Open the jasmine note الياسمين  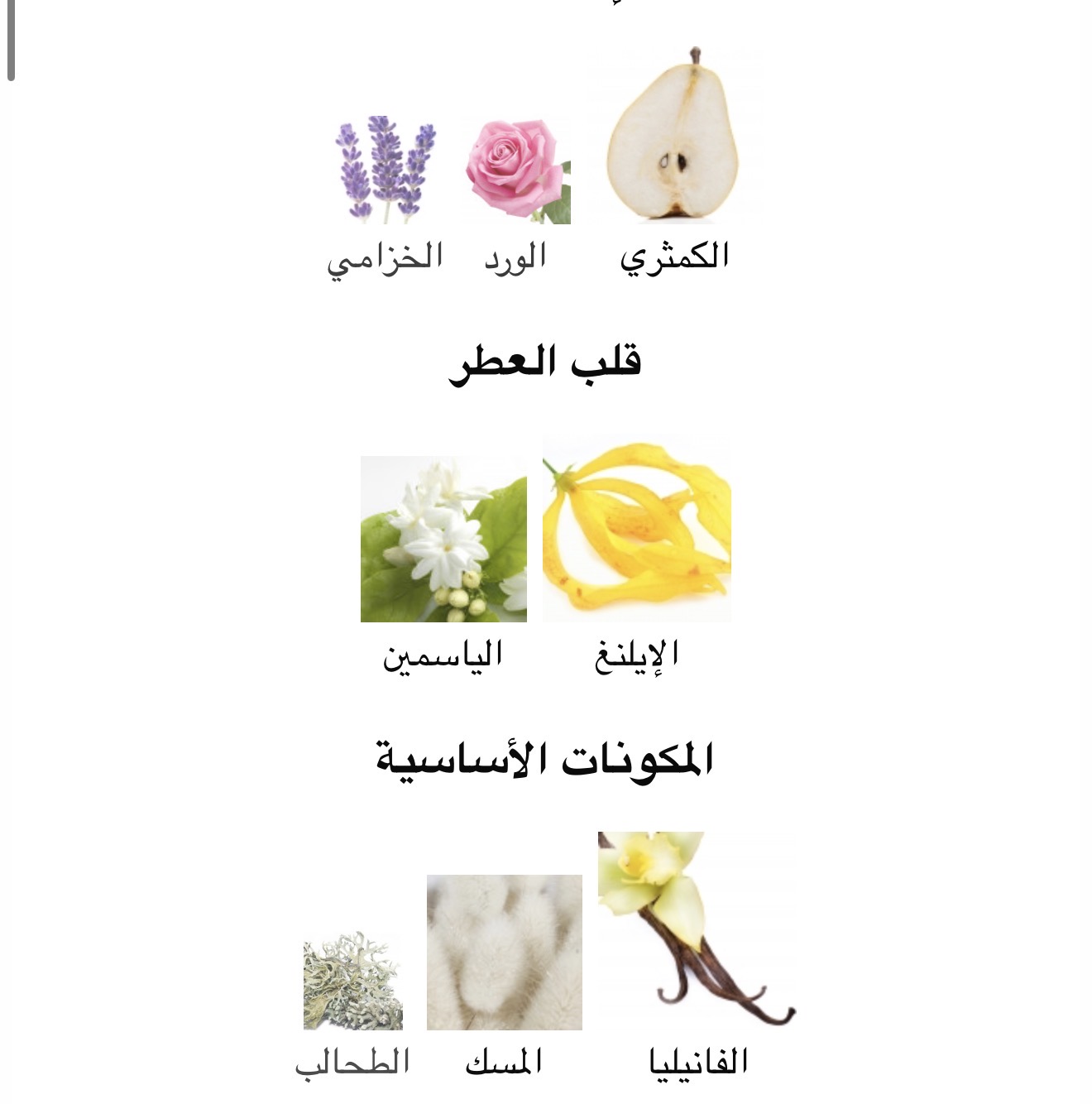443,539
